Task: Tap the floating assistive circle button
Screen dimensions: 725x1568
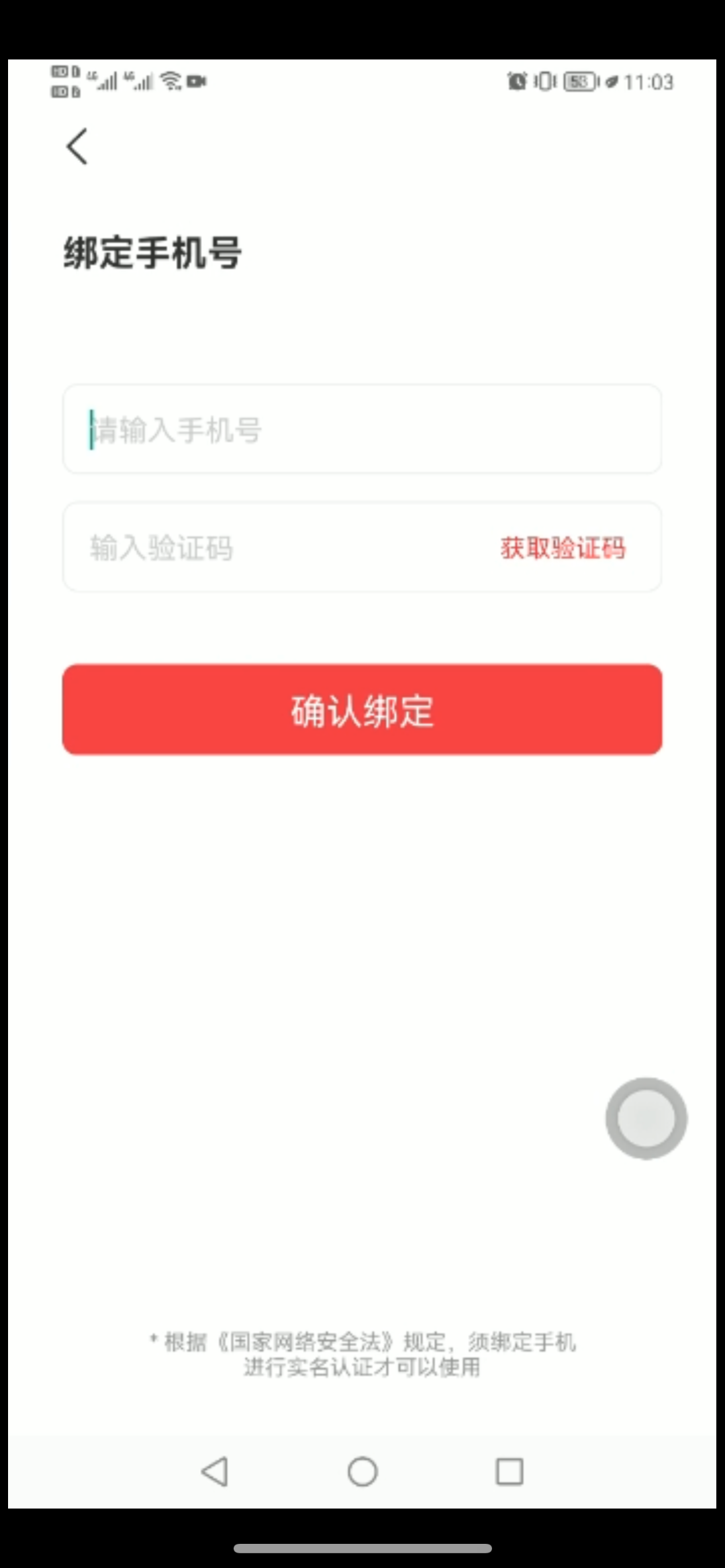Action: coord(646,1118)
